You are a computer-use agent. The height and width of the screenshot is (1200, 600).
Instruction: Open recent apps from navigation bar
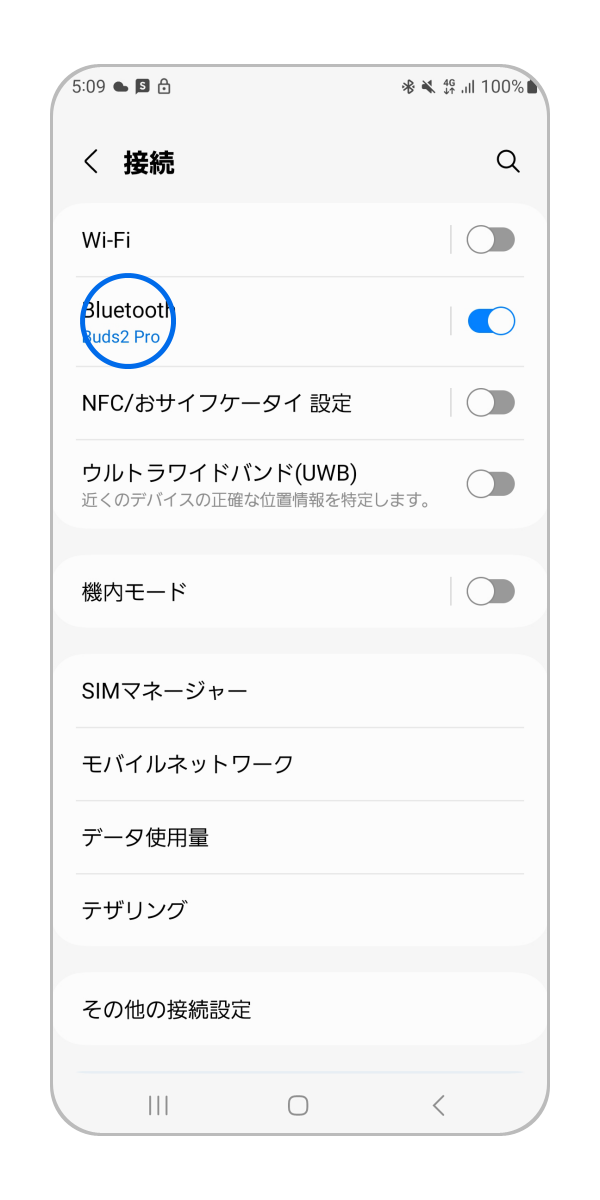(x=158, y=1105)
